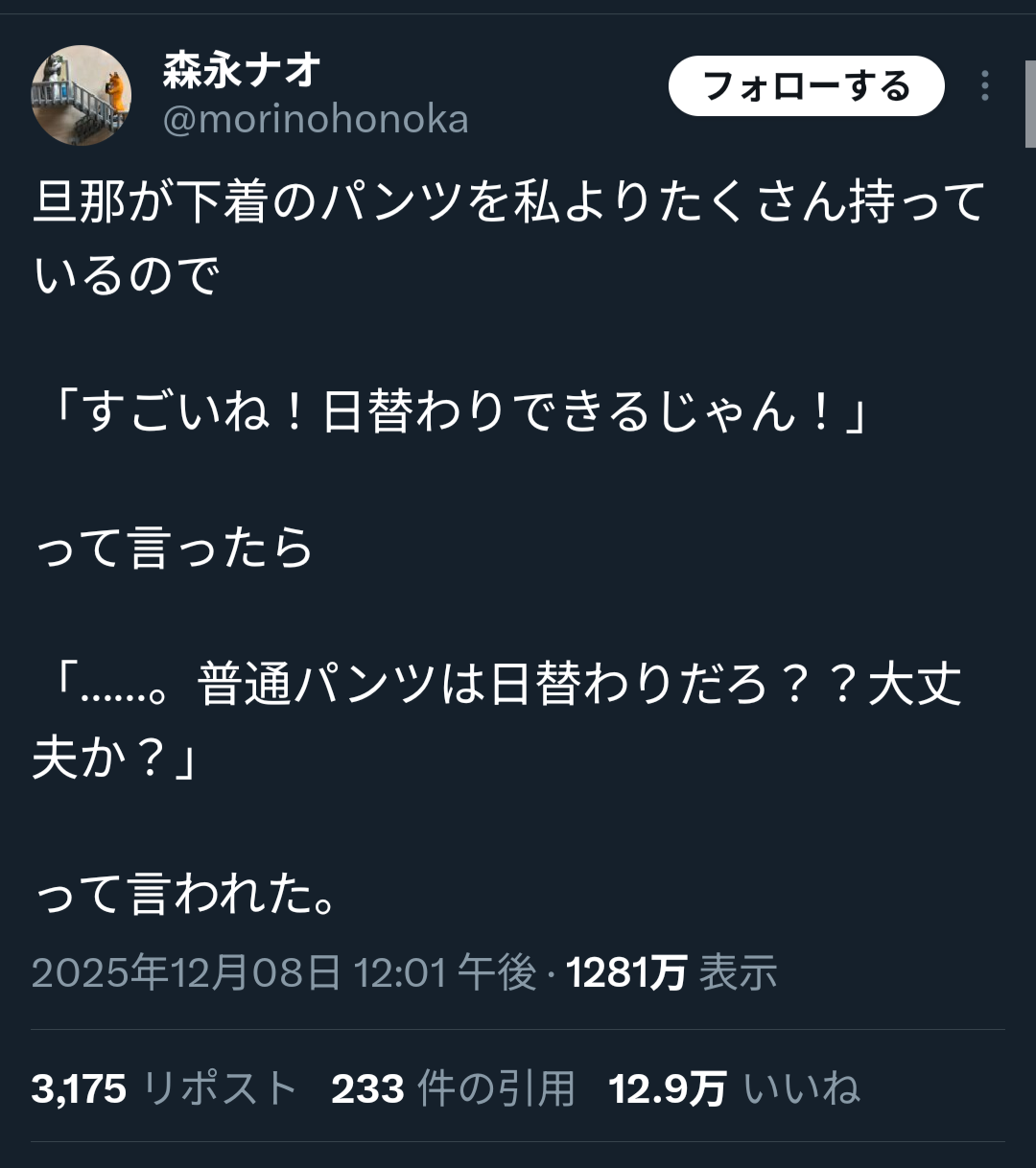Open the 1281万 表示 view stats
This screenshot has height=1168, width=1036.
click(x=671, y=973)
